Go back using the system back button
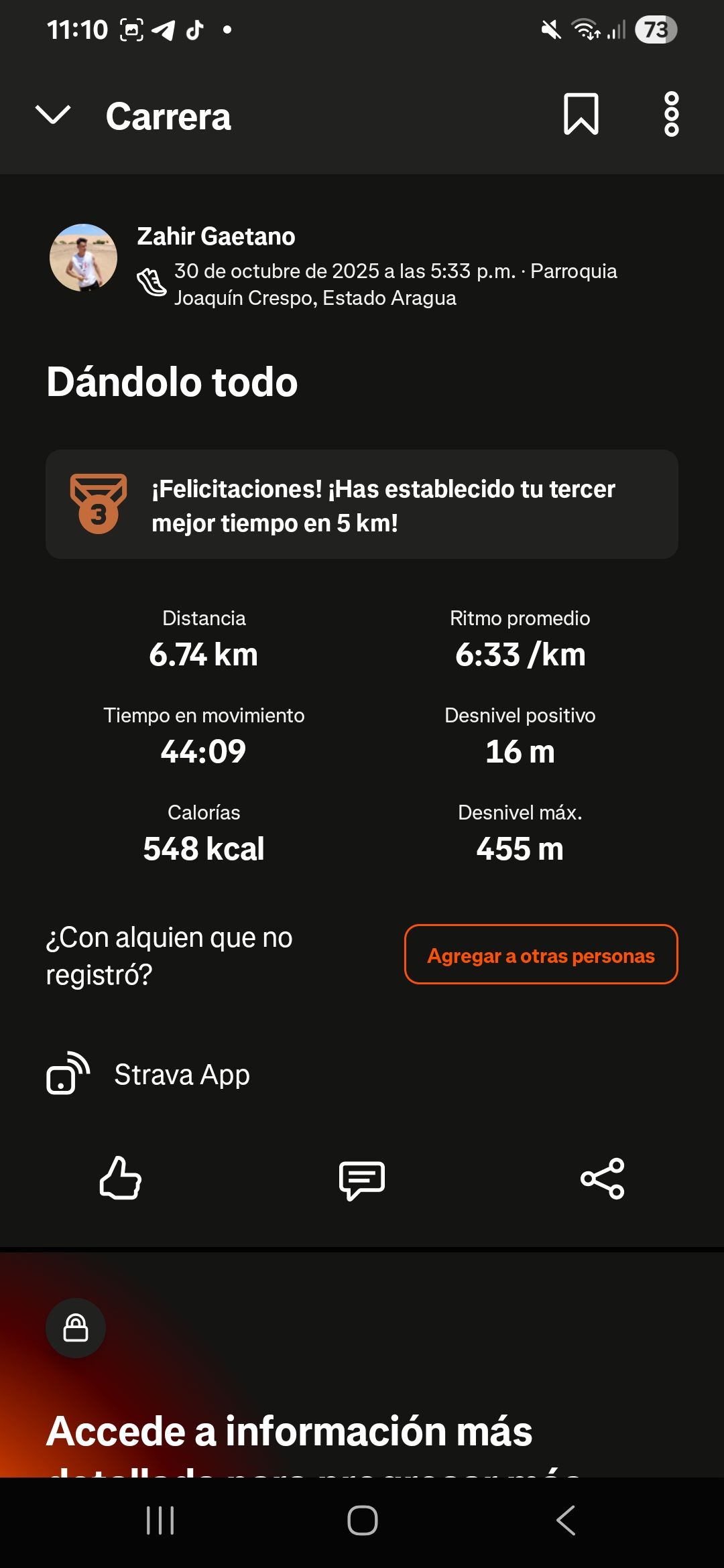 [566, 1520]
